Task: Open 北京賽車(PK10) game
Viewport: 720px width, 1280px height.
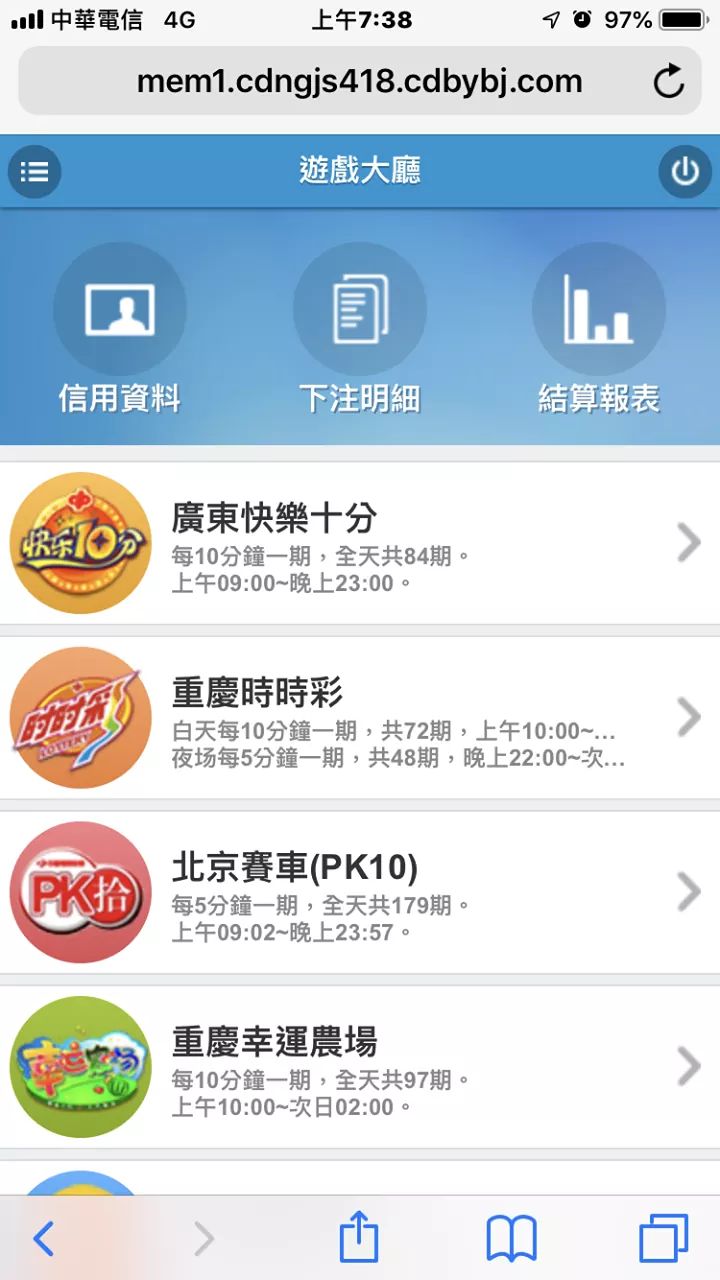Action: [360, 892]
